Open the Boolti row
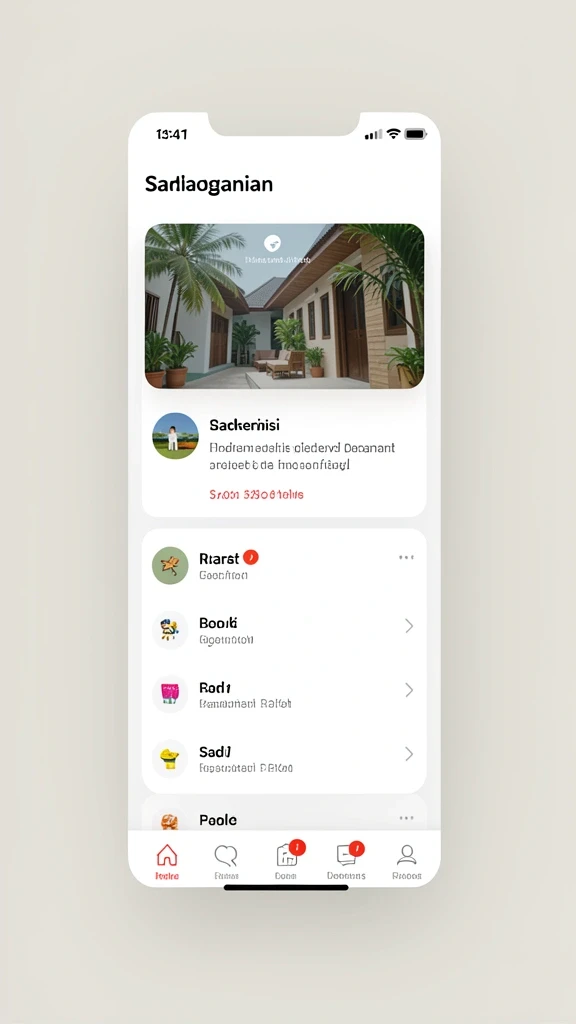Image resolution: width=576 pixels, height=1024 pixels. [x=284, y=630]
